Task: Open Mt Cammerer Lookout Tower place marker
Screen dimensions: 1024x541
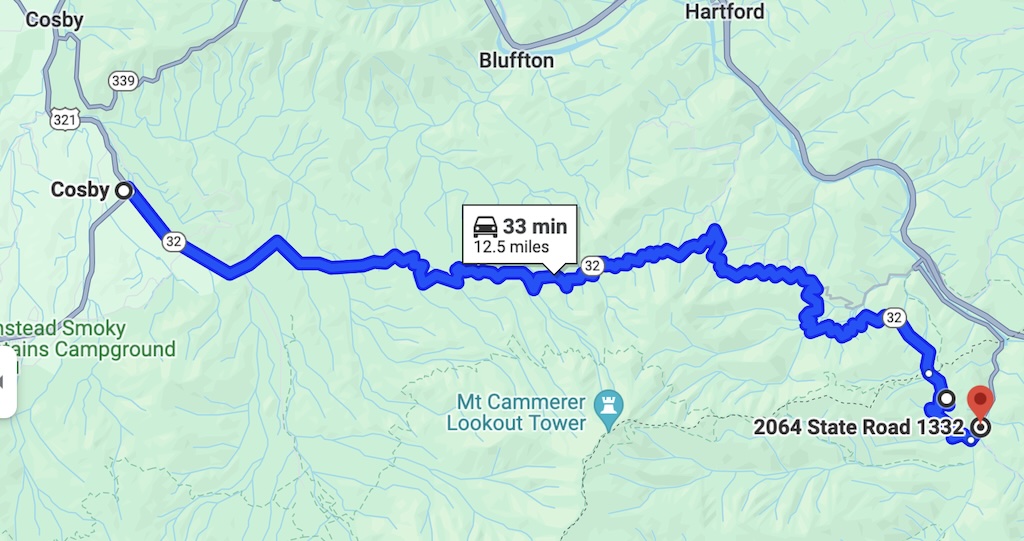Action: pyautogui.click(x=607, y=404)
